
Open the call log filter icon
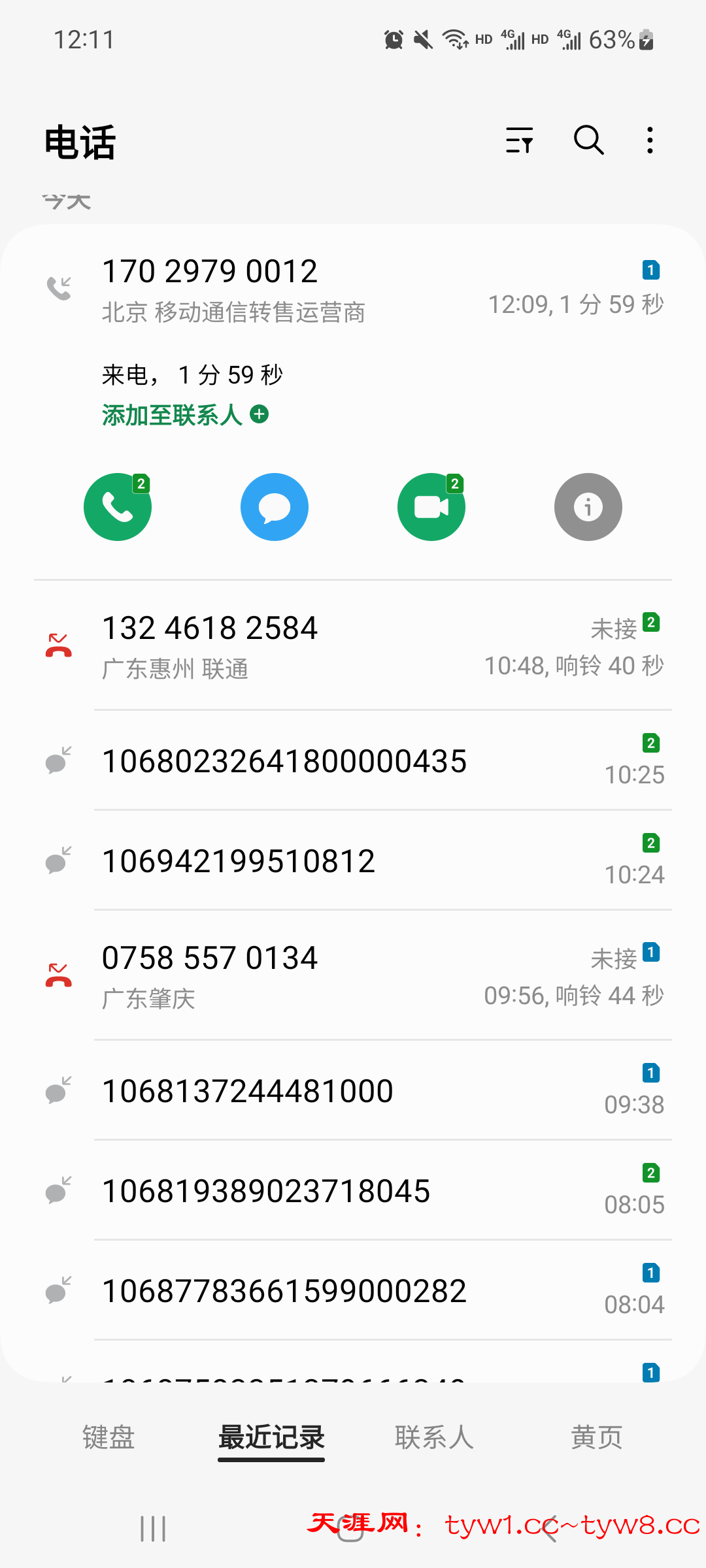point(520,140)
